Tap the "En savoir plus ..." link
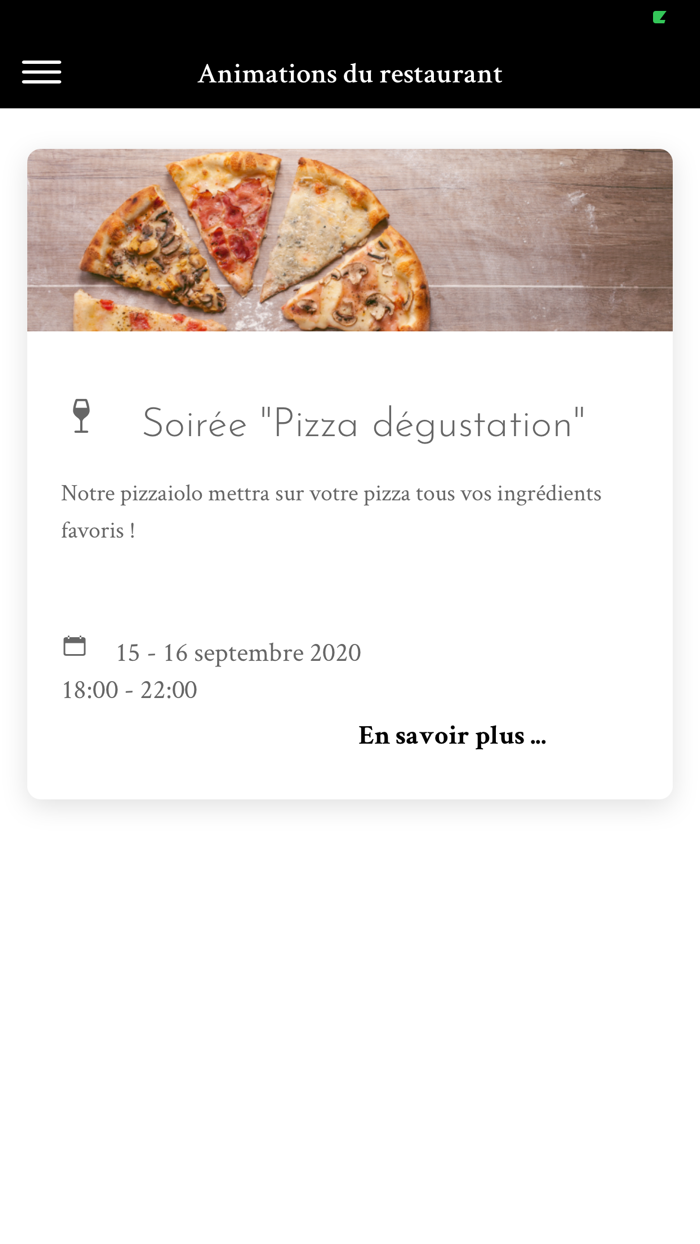 (452, 736)
